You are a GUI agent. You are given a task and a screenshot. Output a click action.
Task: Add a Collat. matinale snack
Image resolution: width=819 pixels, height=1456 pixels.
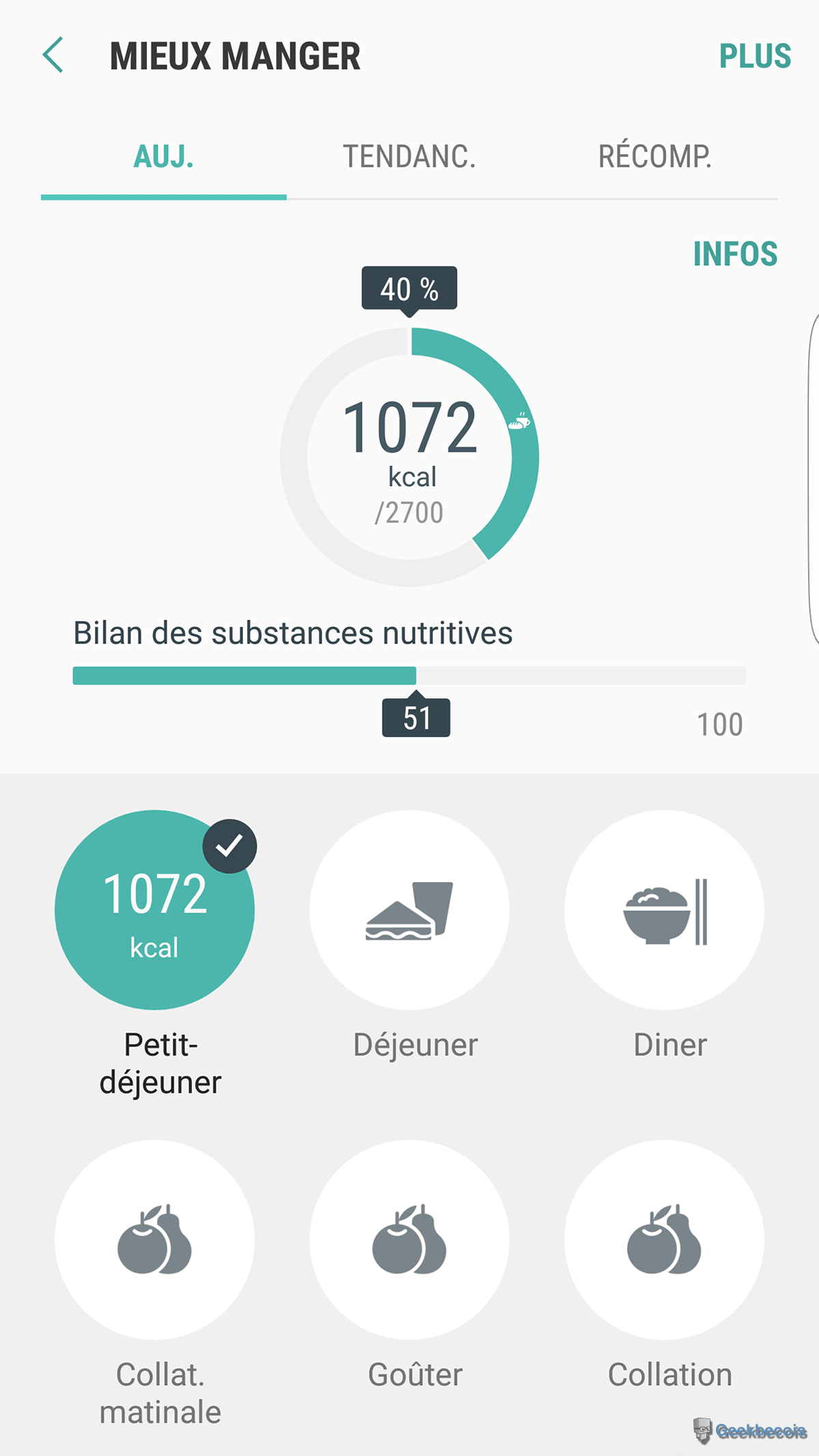coord(155,1240)
